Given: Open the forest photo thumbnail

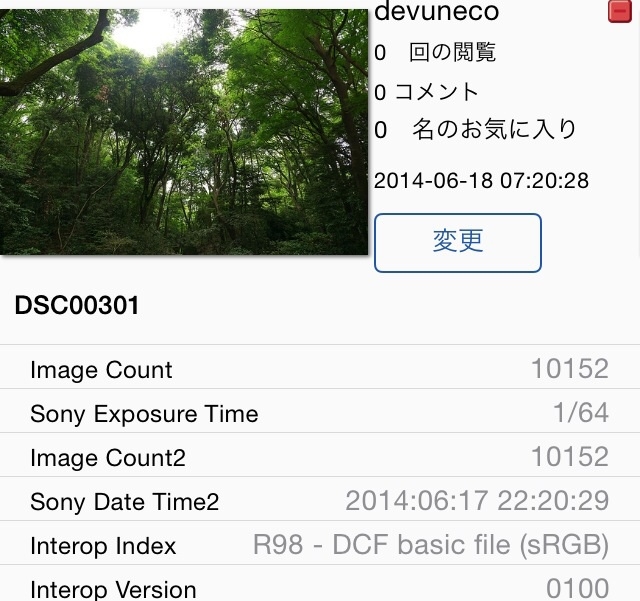Looking at the screenshot, I should [184, 130].
